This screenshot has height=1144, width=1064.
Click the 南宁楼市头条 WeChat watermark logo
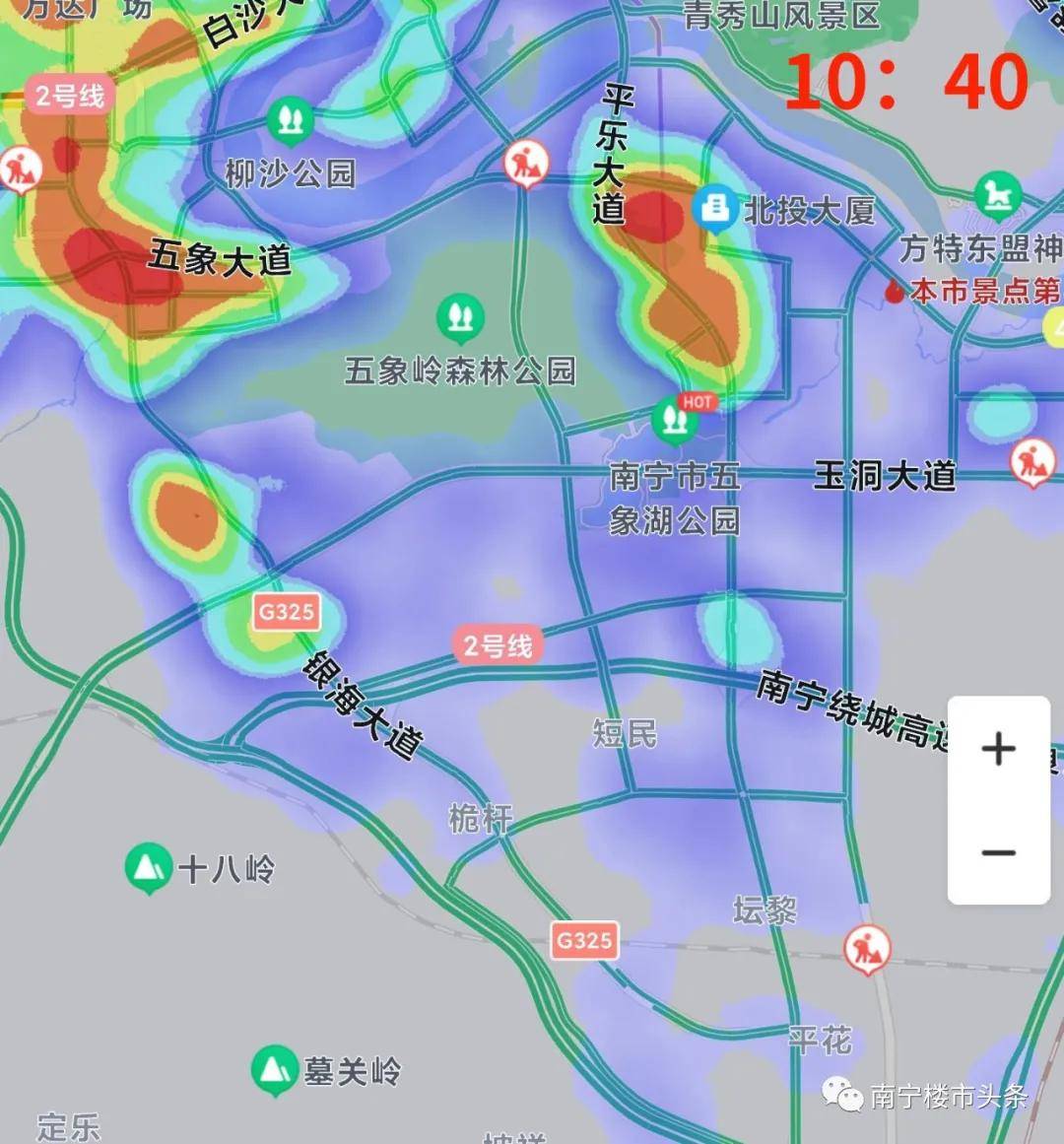click(842, 1091)
